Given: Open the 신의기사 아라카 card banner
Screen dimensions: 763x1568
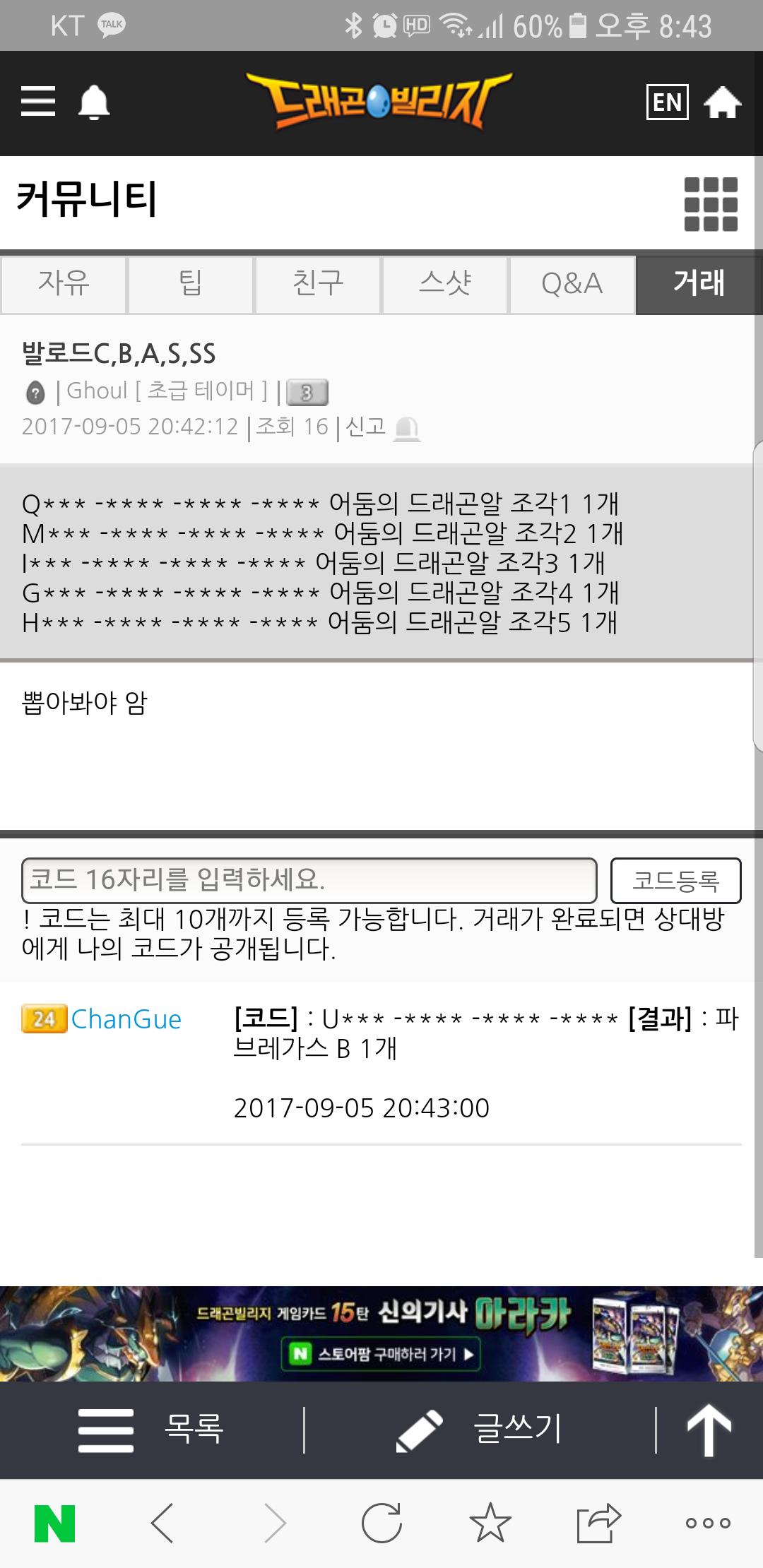Looking at the screenshot, I should click(381, 1334).
